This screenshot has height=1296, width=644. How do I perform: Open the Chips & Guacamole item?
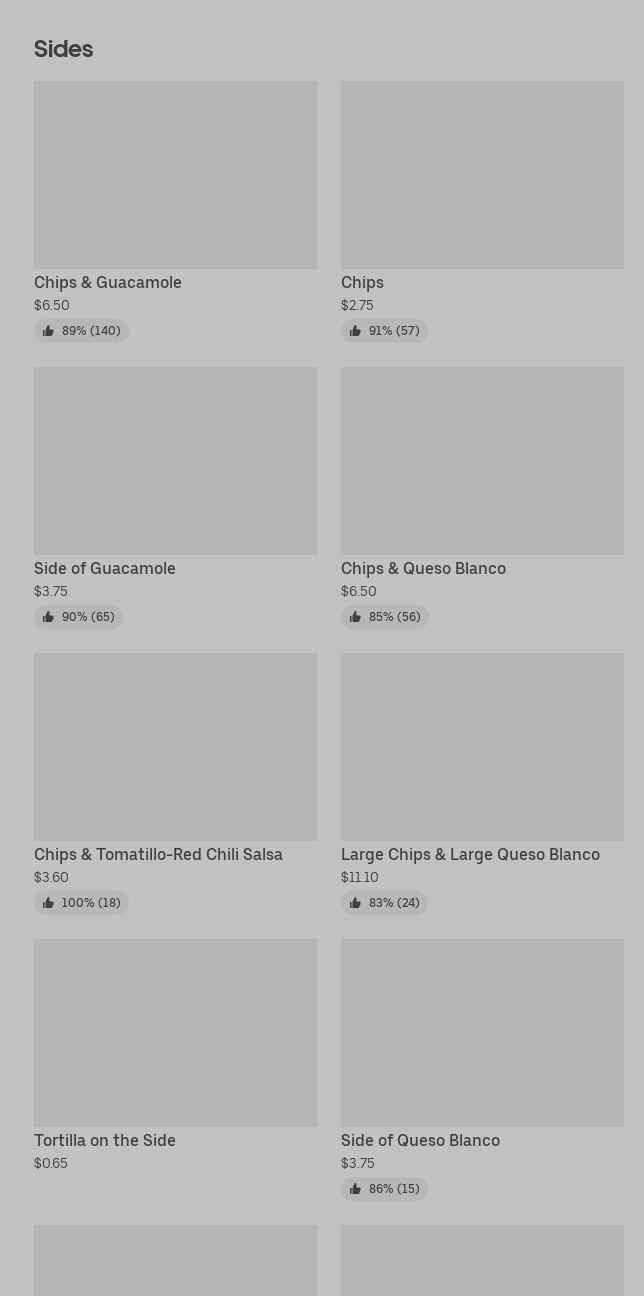tap(175, 175)
